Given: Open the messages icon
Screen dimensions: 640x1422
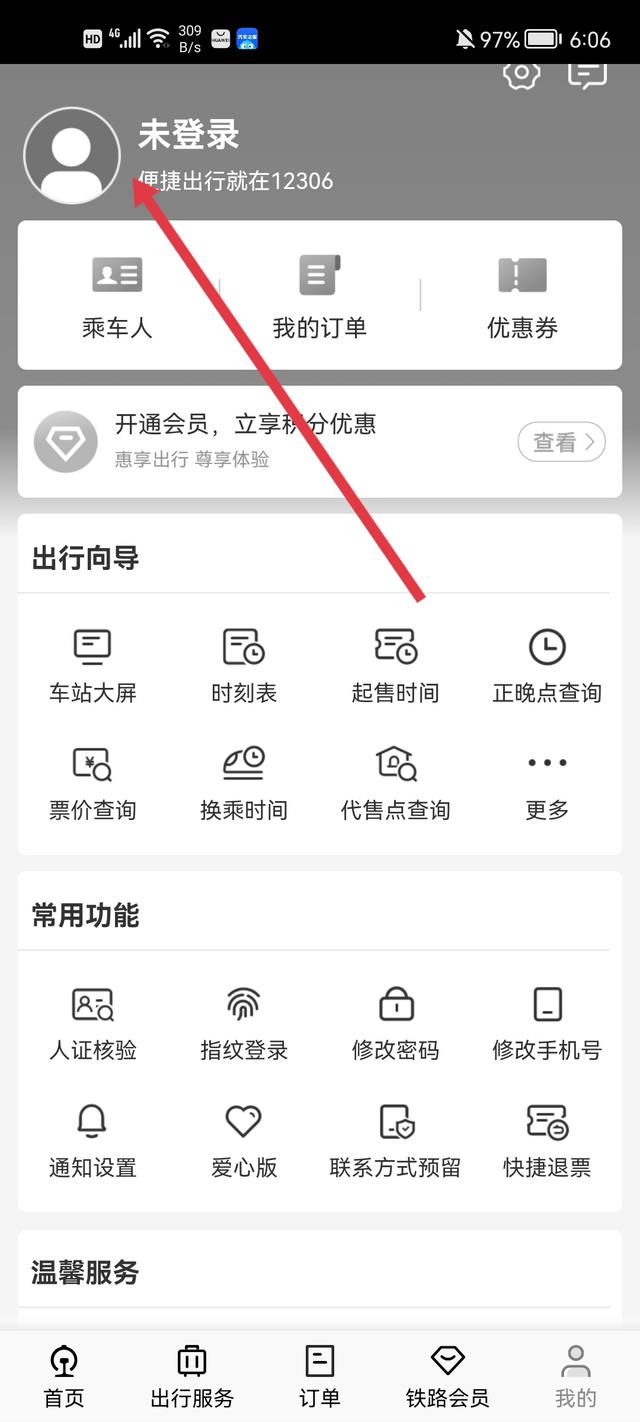Looking at the screenshot, I should click(x=587, y=73).
